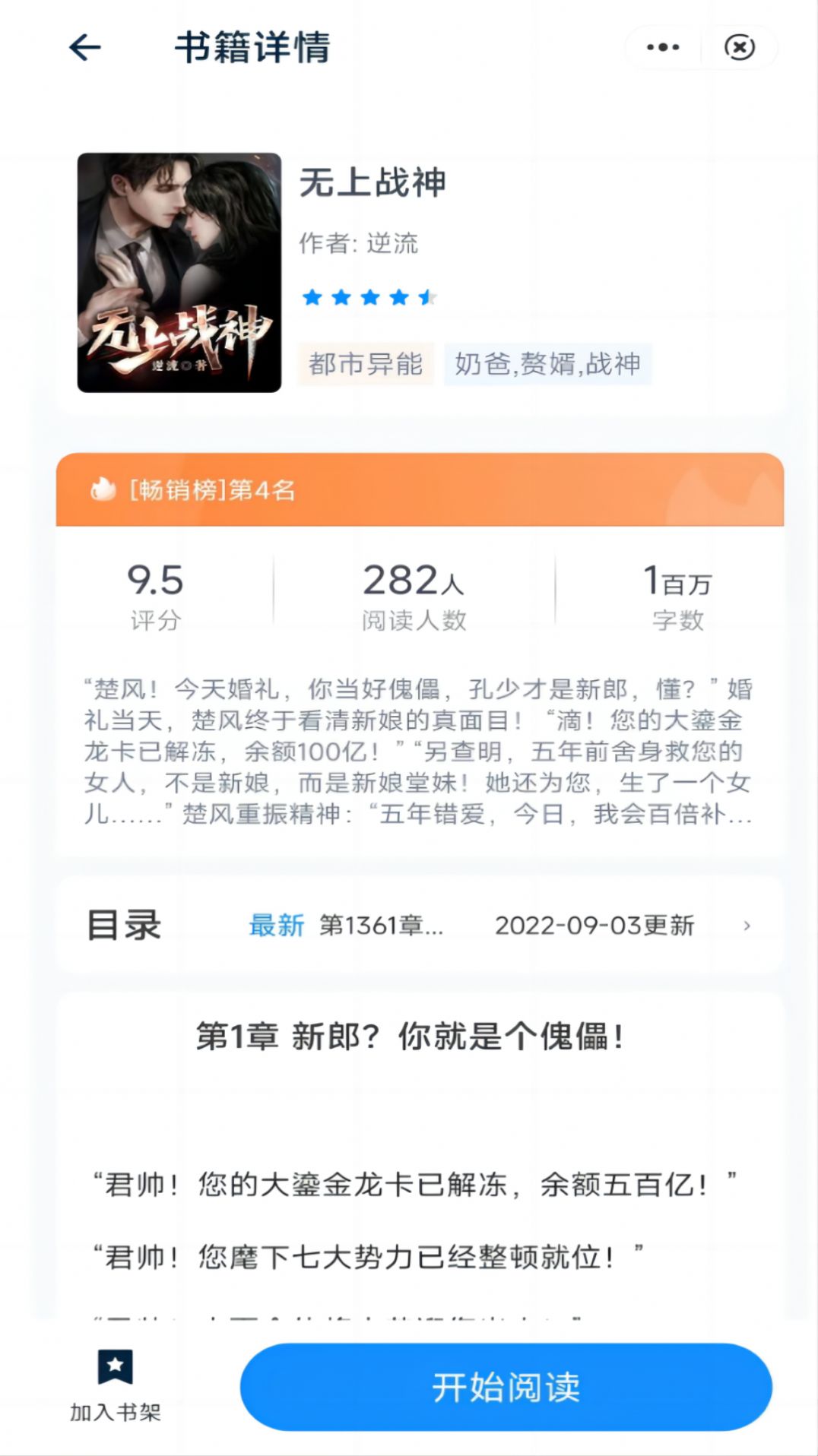Tap the 书籍详情 title bar
Screen dimensions: 818x1456
tap(253, 47)
